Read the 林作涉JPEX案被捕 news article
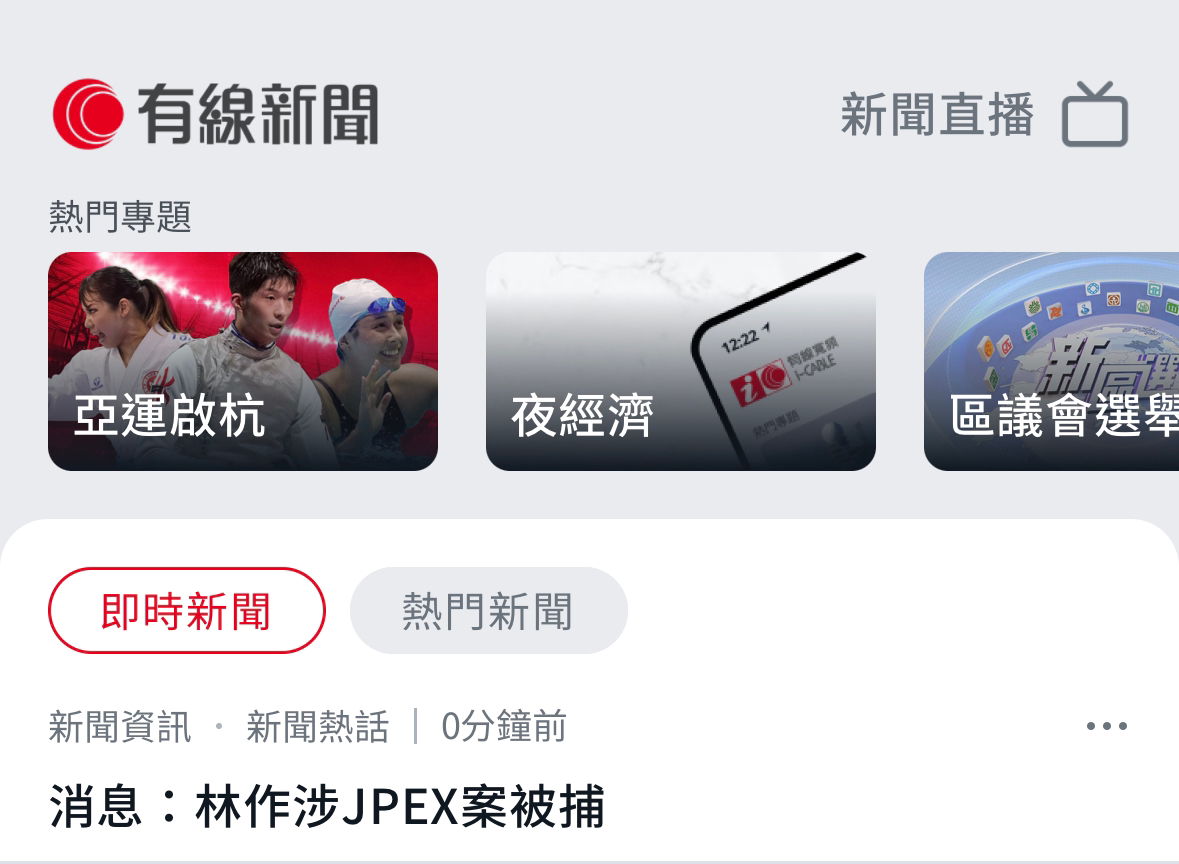Image resolution: width=1179 pixels, height=864 pixels. [327, 806]
